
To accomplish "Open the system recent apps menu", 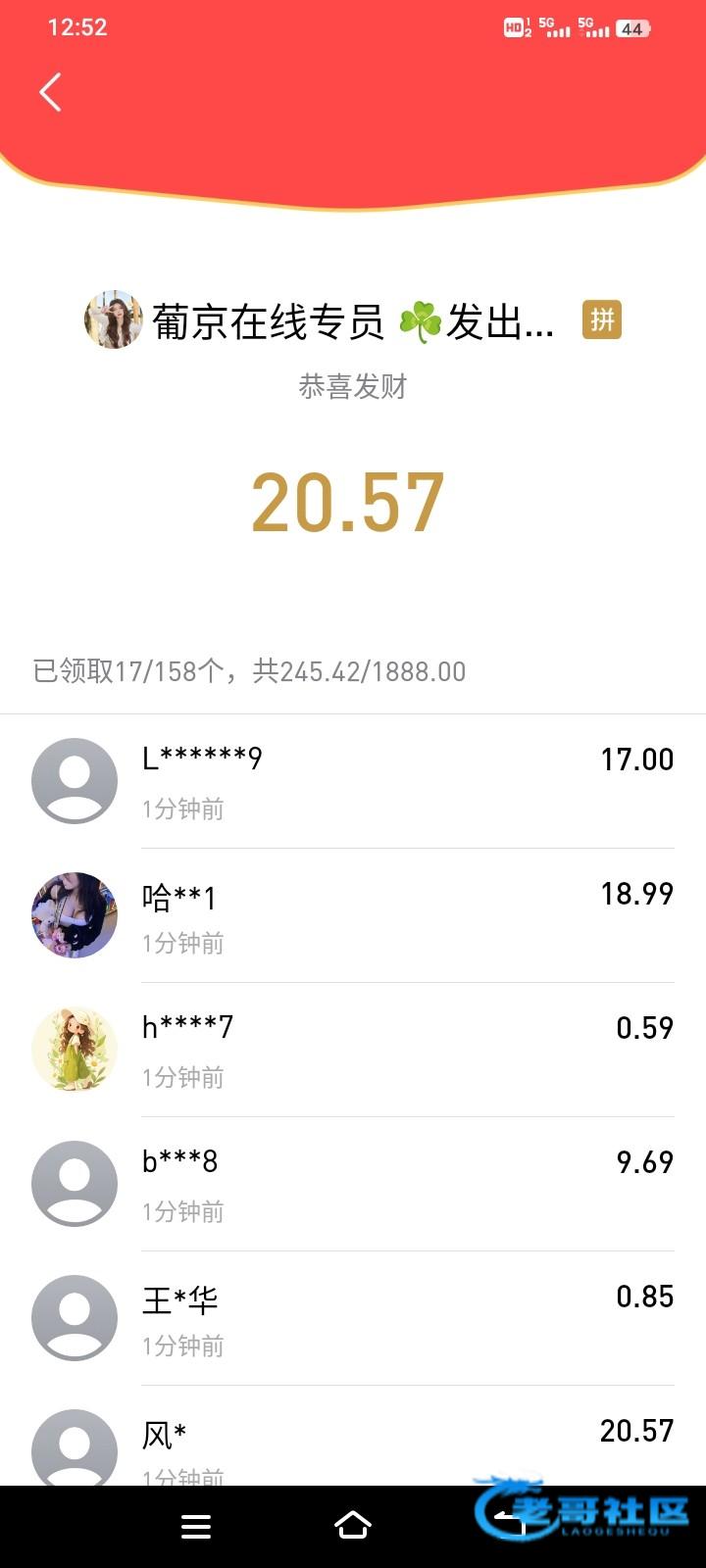I will 196,1526.
